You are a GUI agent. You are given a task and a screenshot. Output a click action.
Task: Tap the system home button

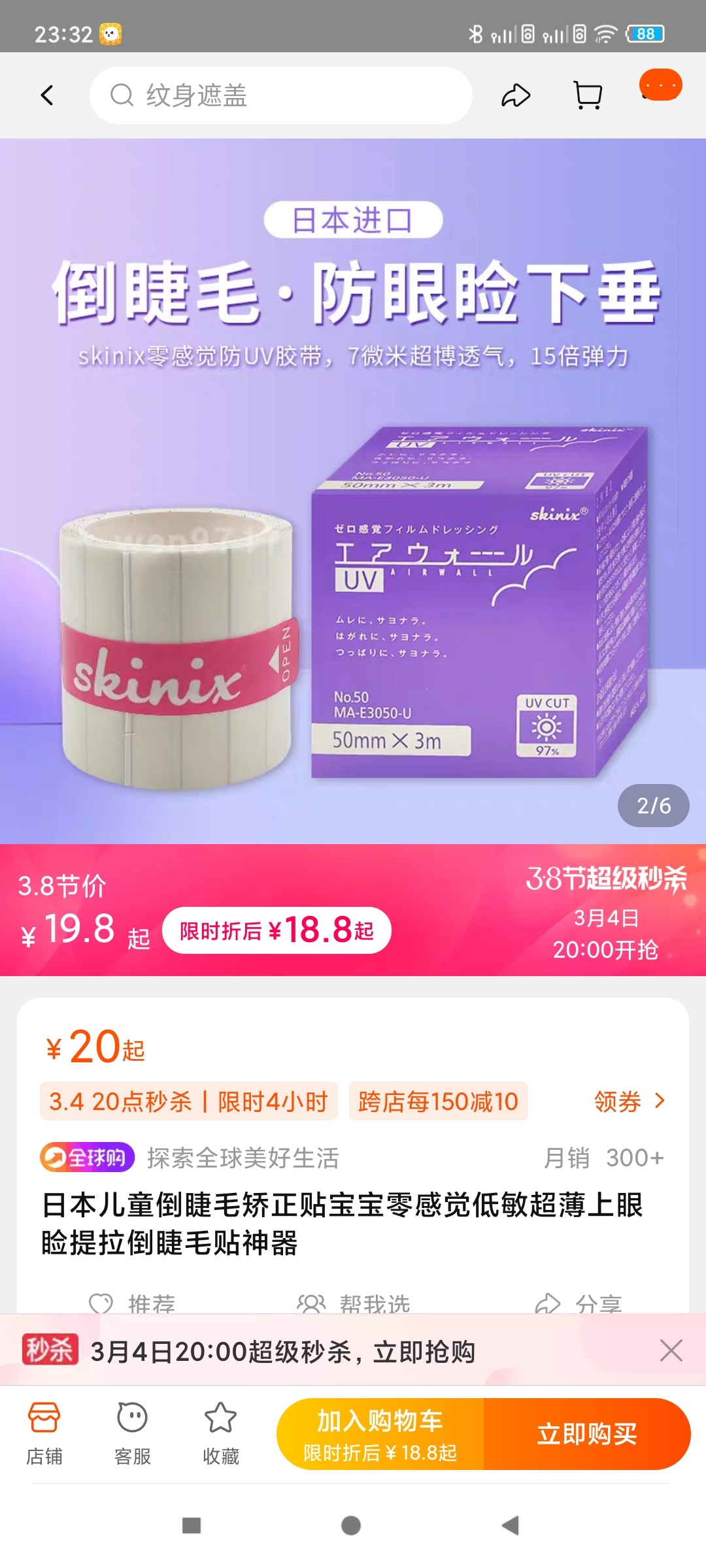point(351,1526)
